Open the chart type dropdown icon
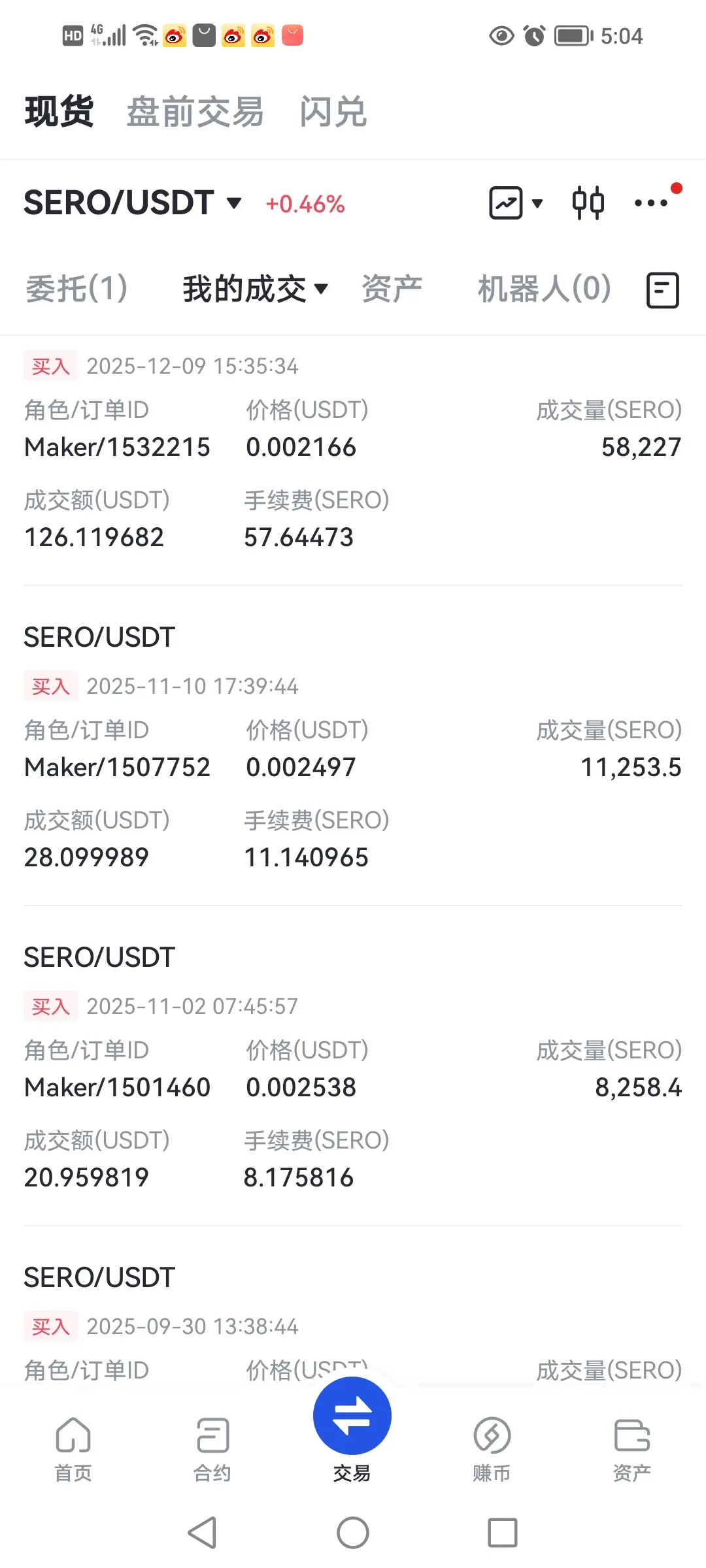Viewport: 706px width, 1568px height. click(516, 203)
